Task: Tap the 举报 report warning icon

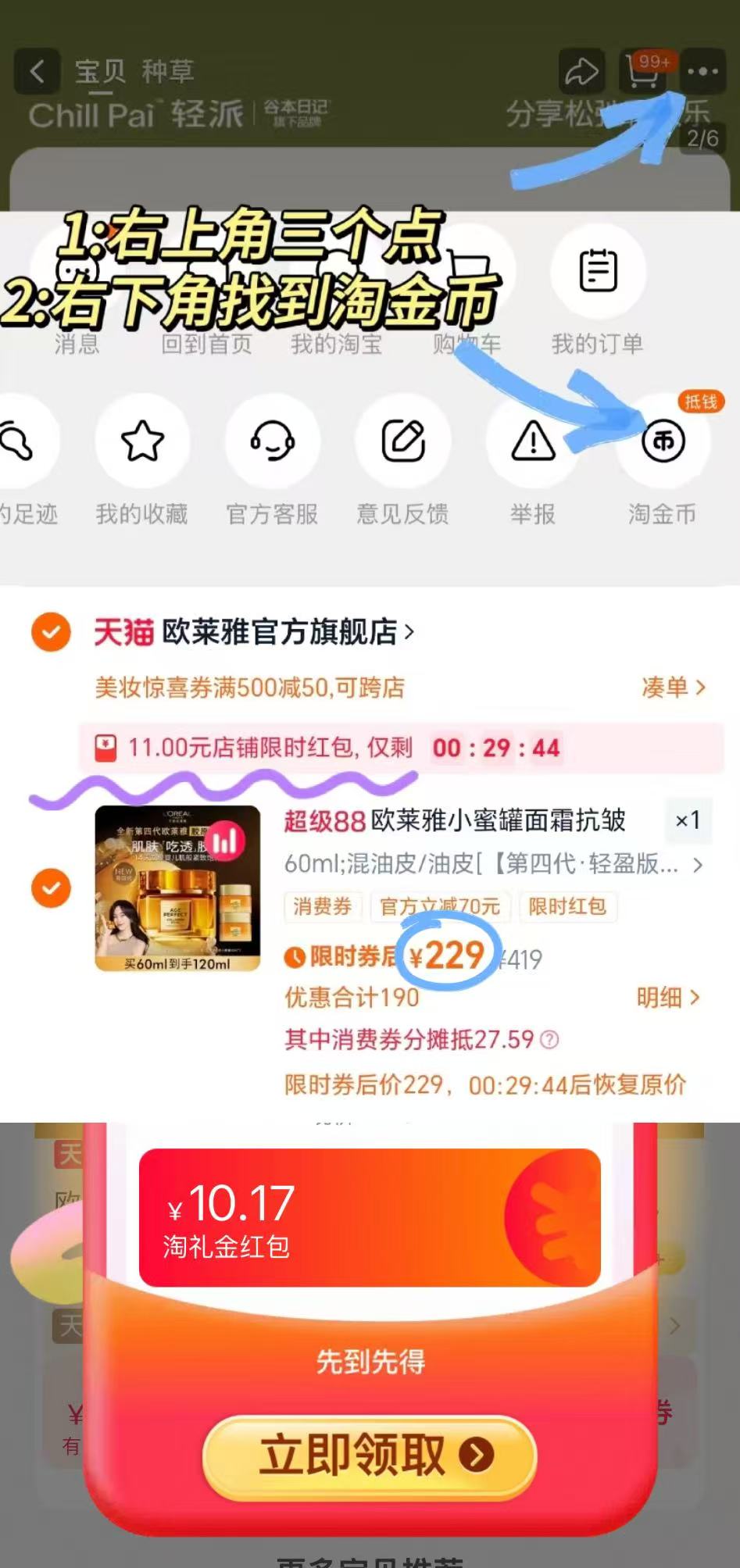Action: [531, 441]
